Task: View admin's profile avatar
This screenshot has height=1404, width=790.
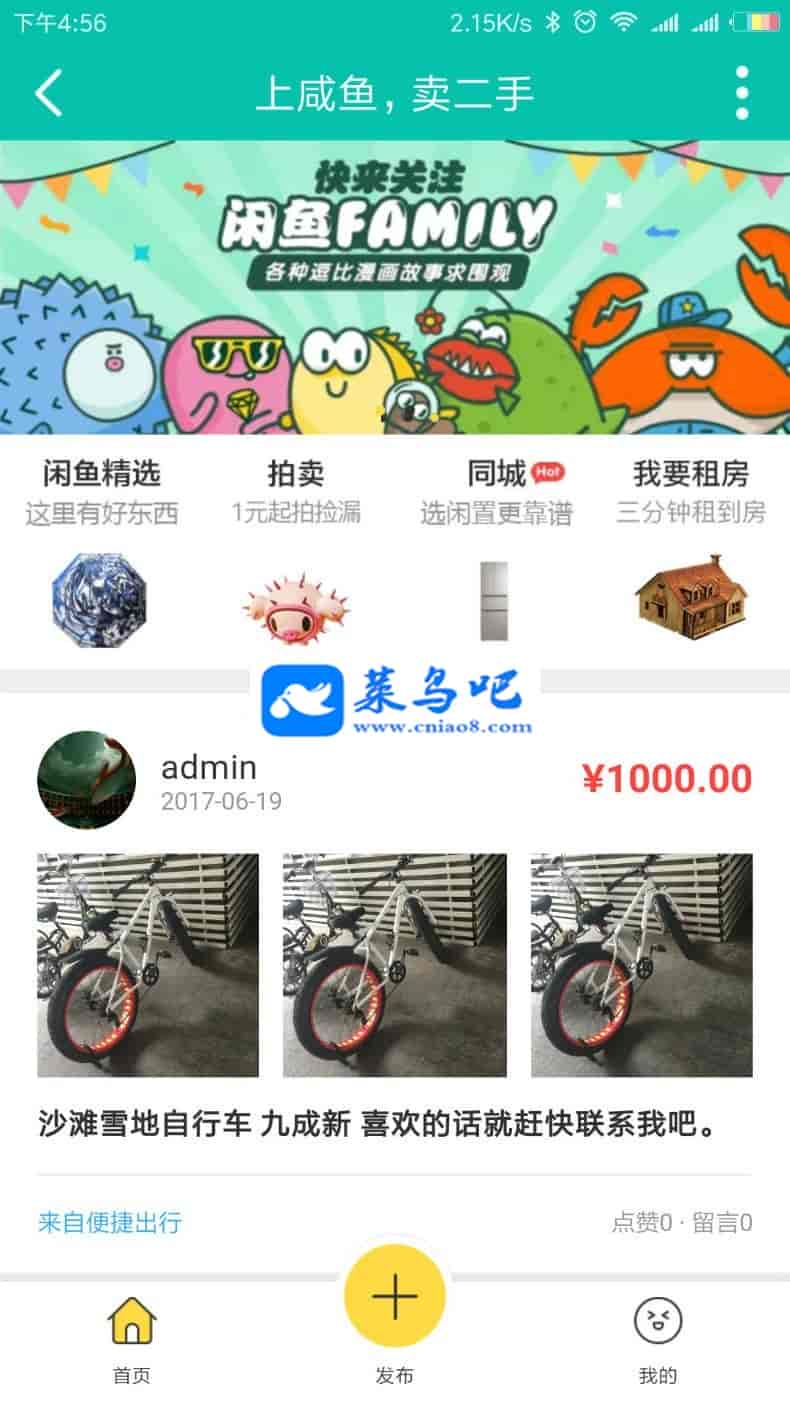Action: click(86, 780)
